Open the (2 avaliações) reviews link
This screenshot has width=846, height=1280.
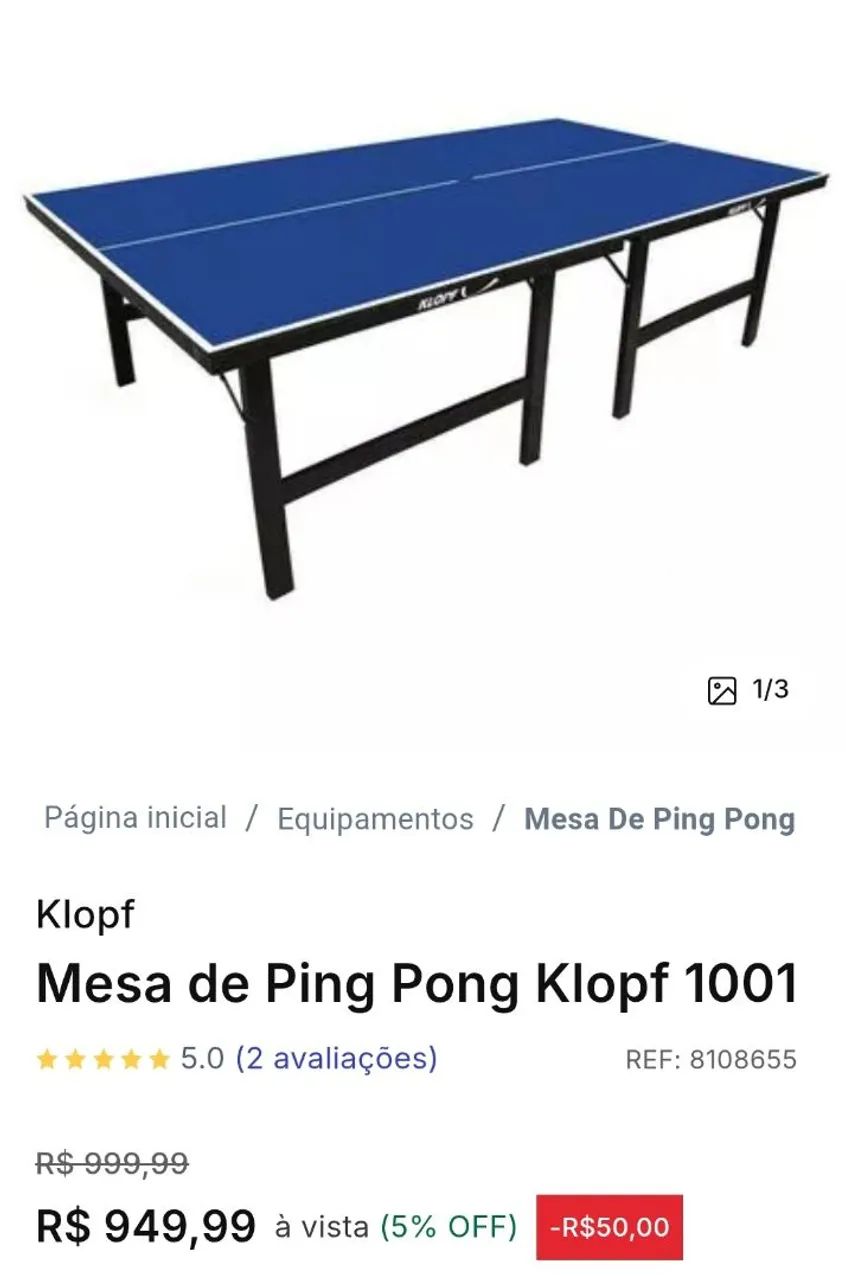click(x=334, y=1059)
